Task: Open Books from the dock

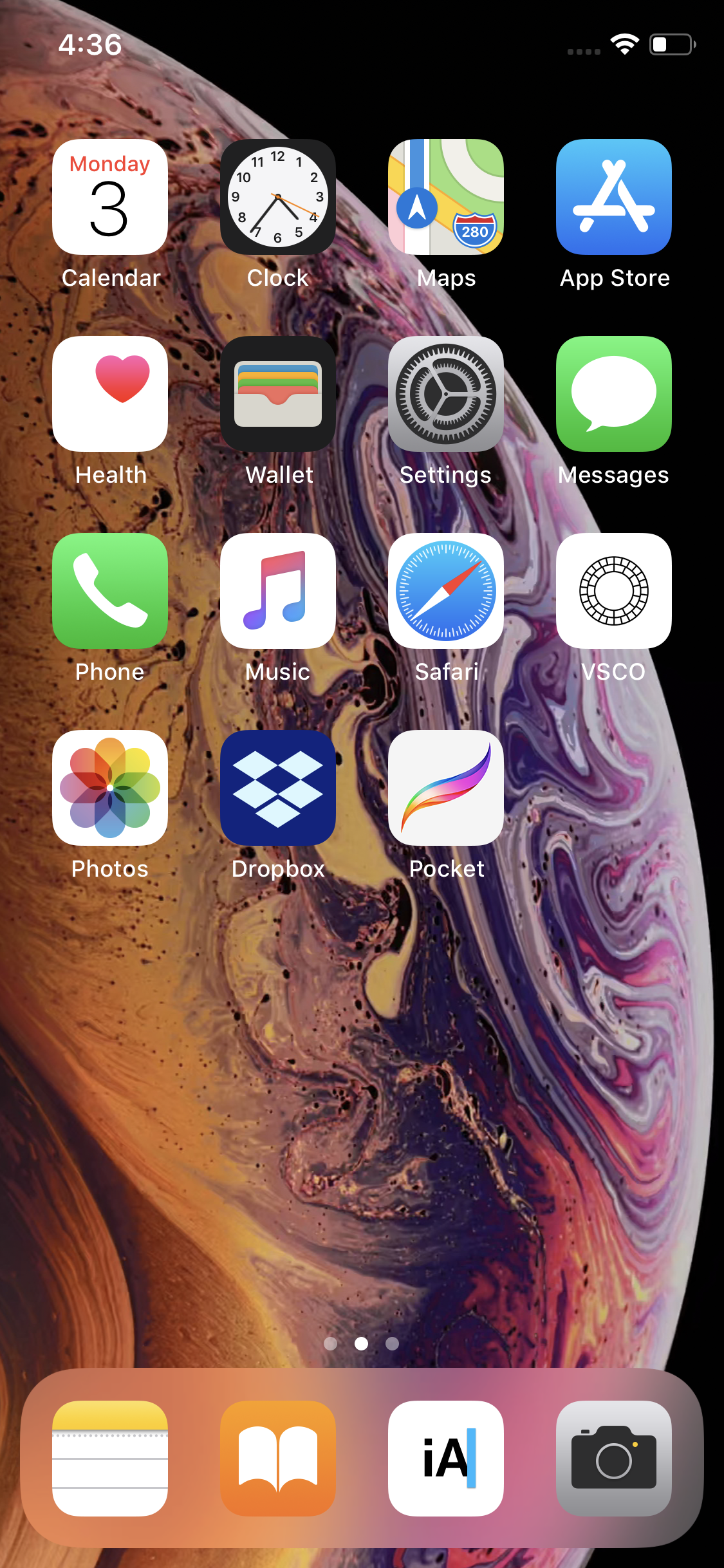Action: (x=278, y=1459)
